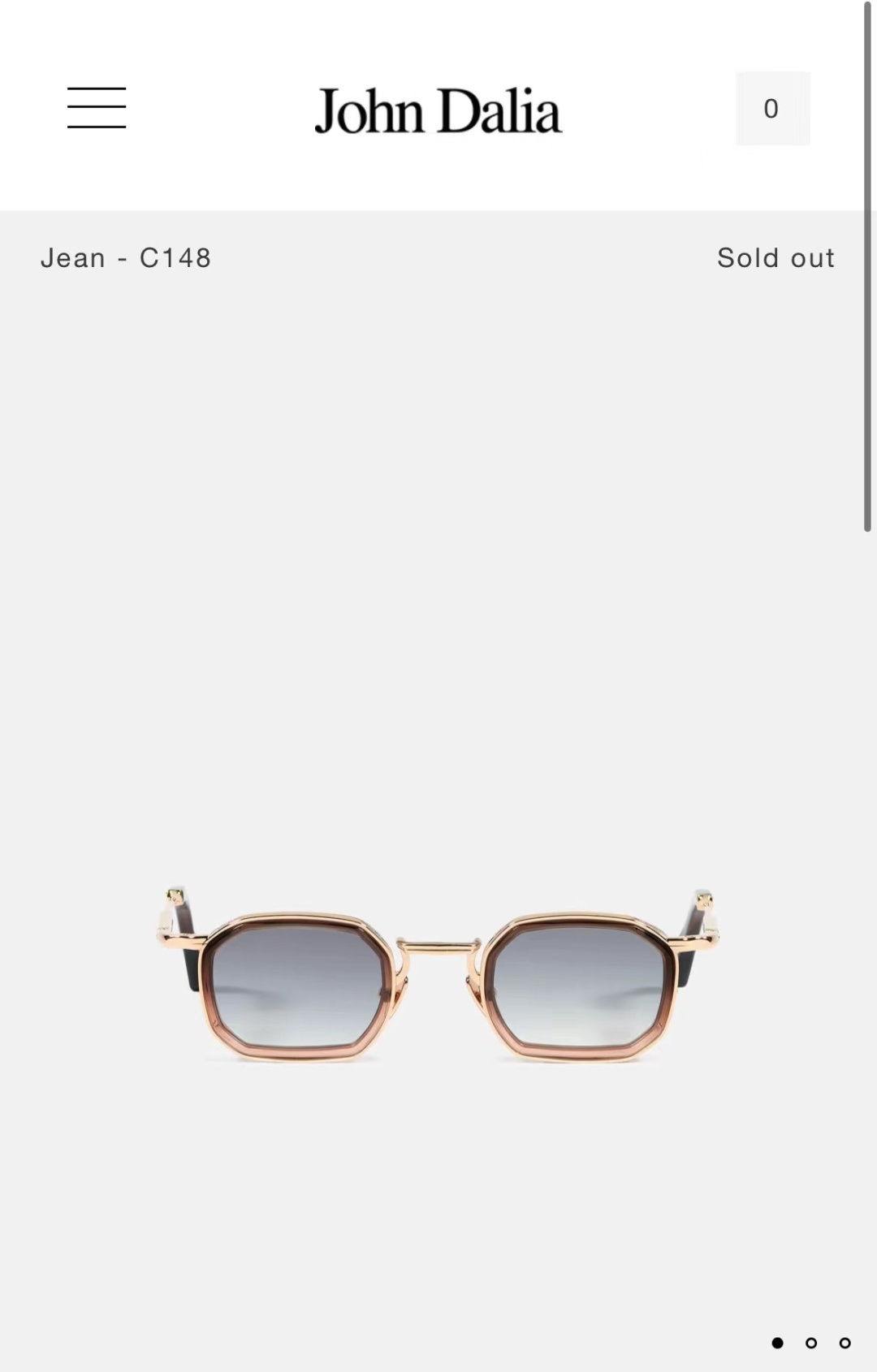This screenshot has height=1372, width=877.
Task: Open the cart showing 0 items
Action: tap(772, 108)
